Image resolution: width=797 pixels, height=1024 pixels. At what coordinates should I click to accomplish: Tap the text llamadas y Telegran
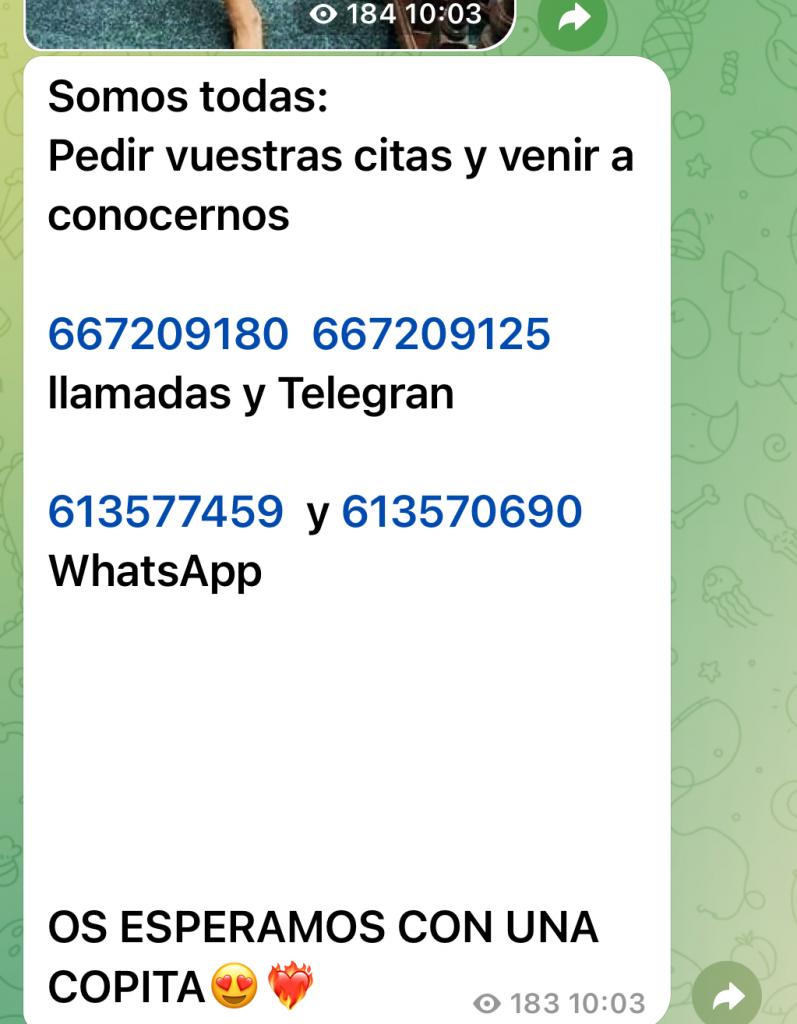[x=250, y=392]
